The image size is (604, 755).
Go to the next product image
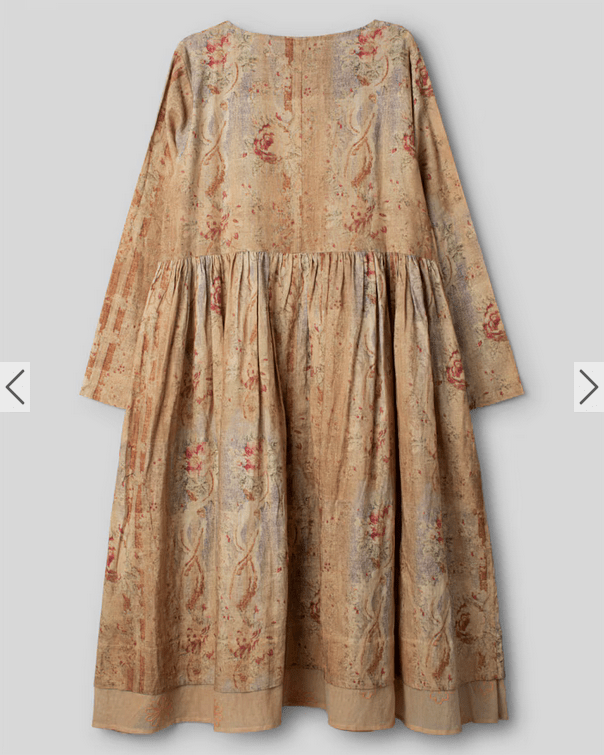pos(588,387)
